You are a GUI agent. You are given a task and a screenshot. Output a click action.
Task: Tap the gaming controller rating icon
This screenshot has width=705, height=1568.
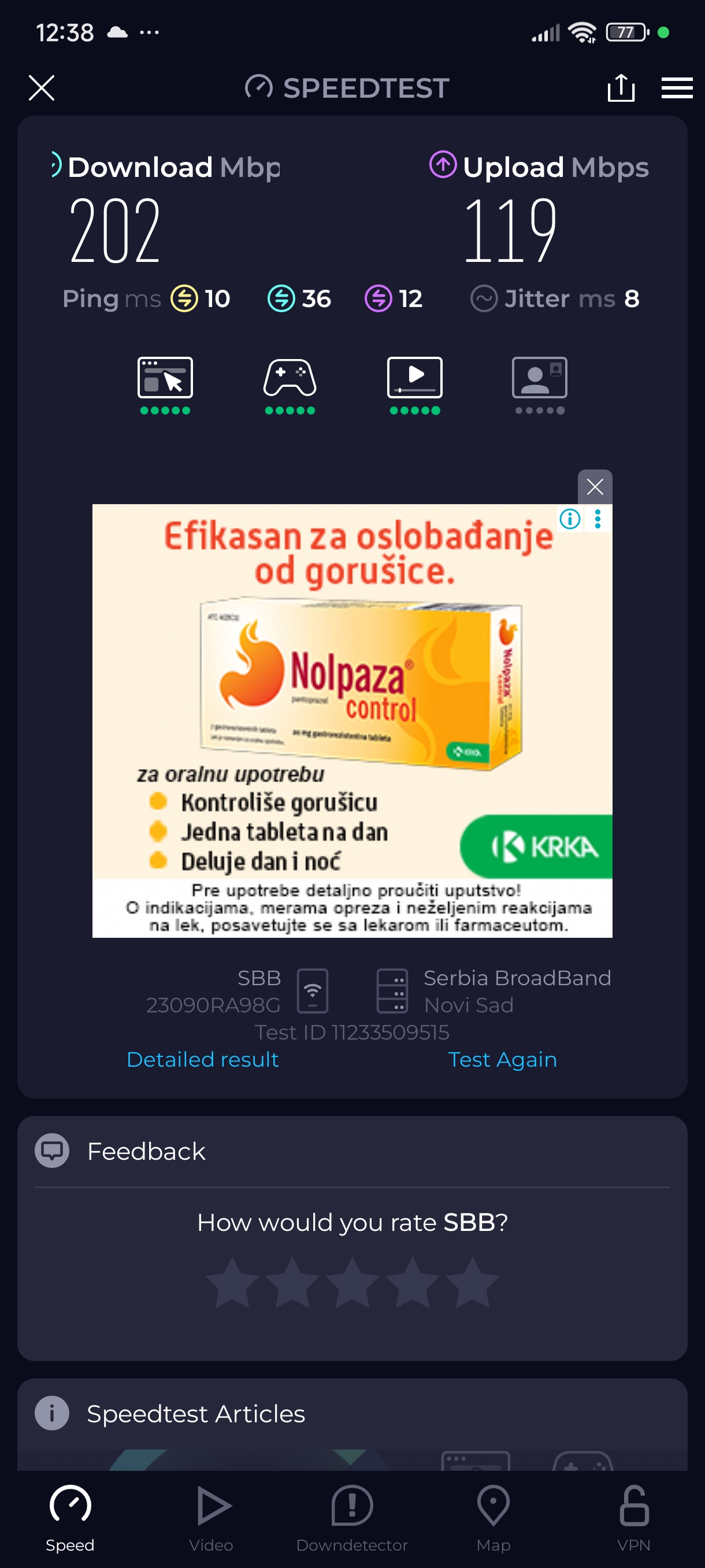click(x=290, y=379)
